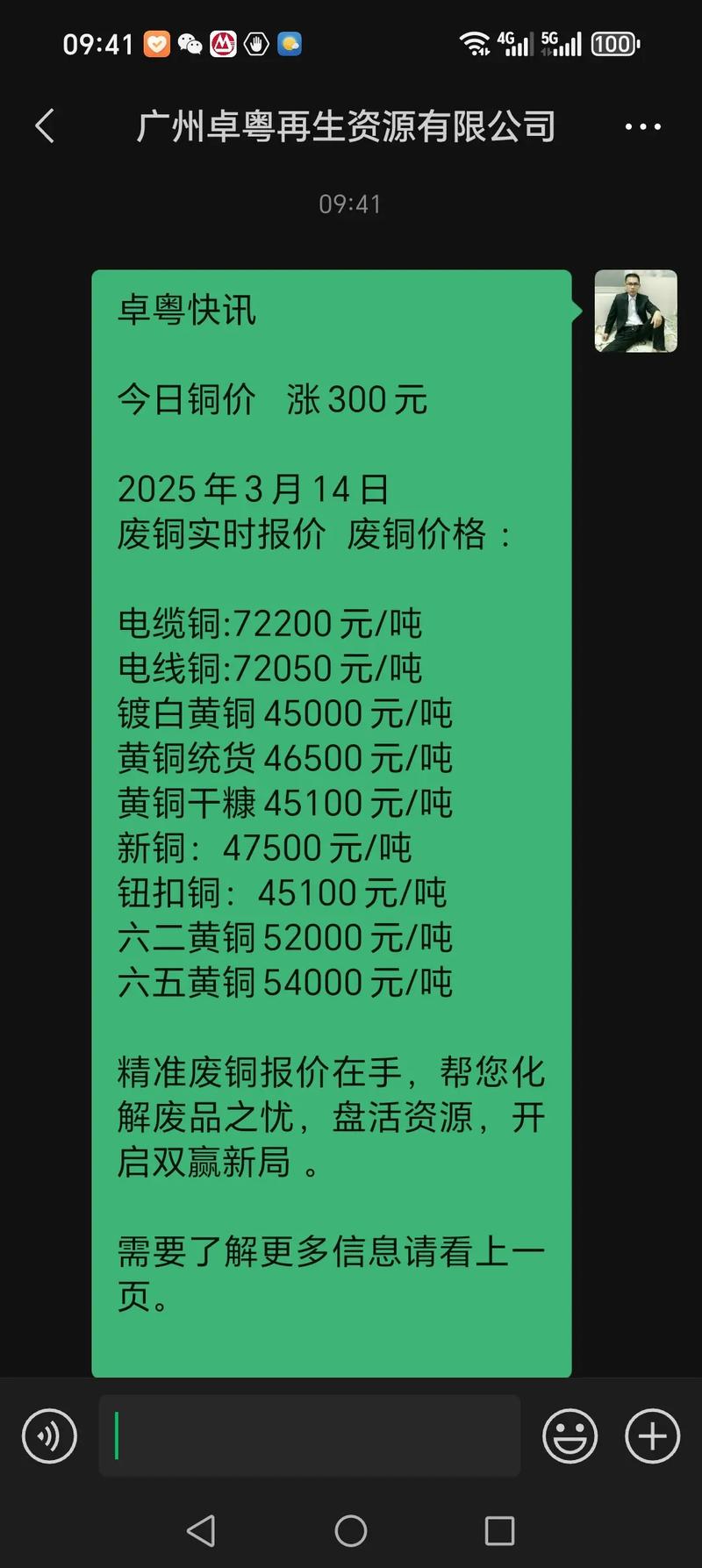Tap the Android home button
The height and width of the screenshot is (1568, 702).
tap(350, 1531)
